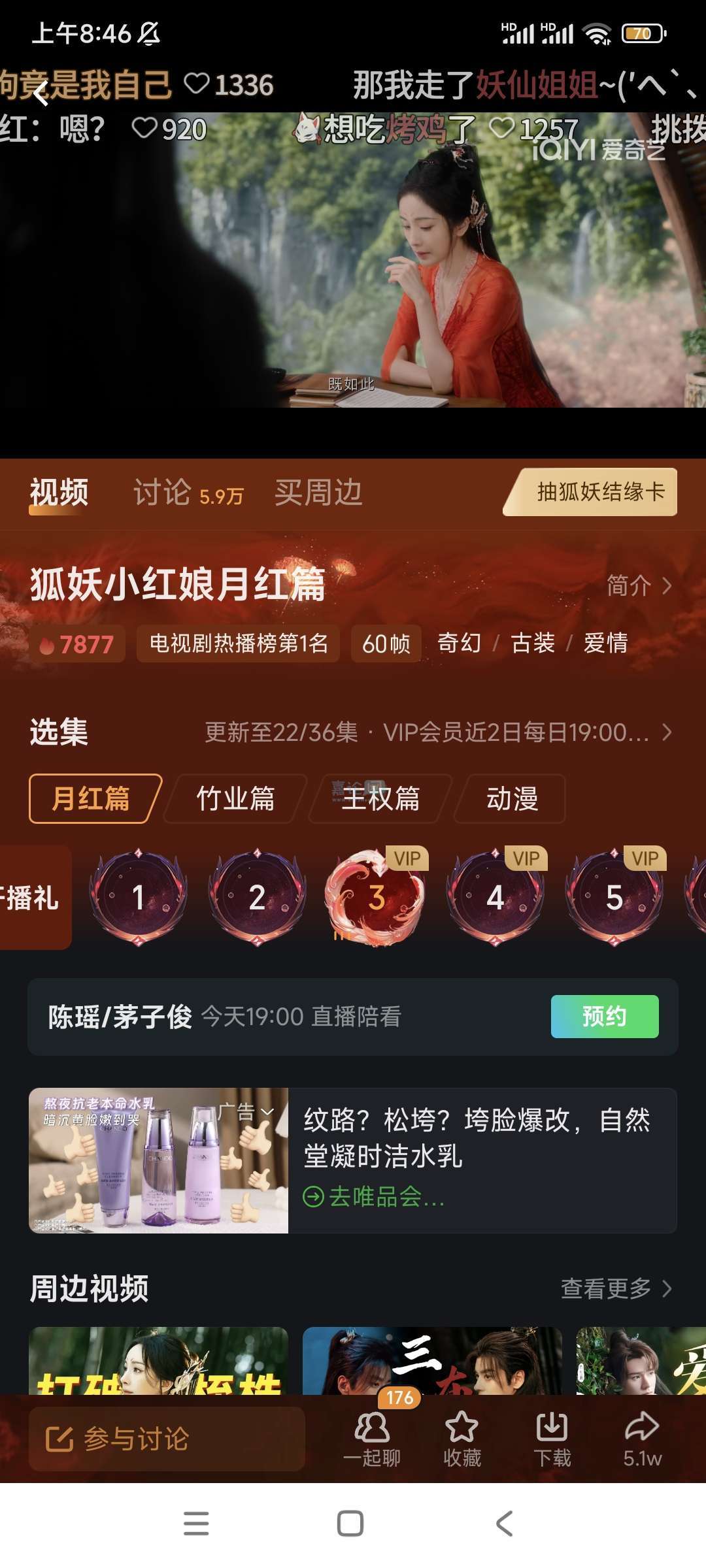This screenshot has height=1568, width=706.
Task: Play episode 1
Action: point(138,897)
